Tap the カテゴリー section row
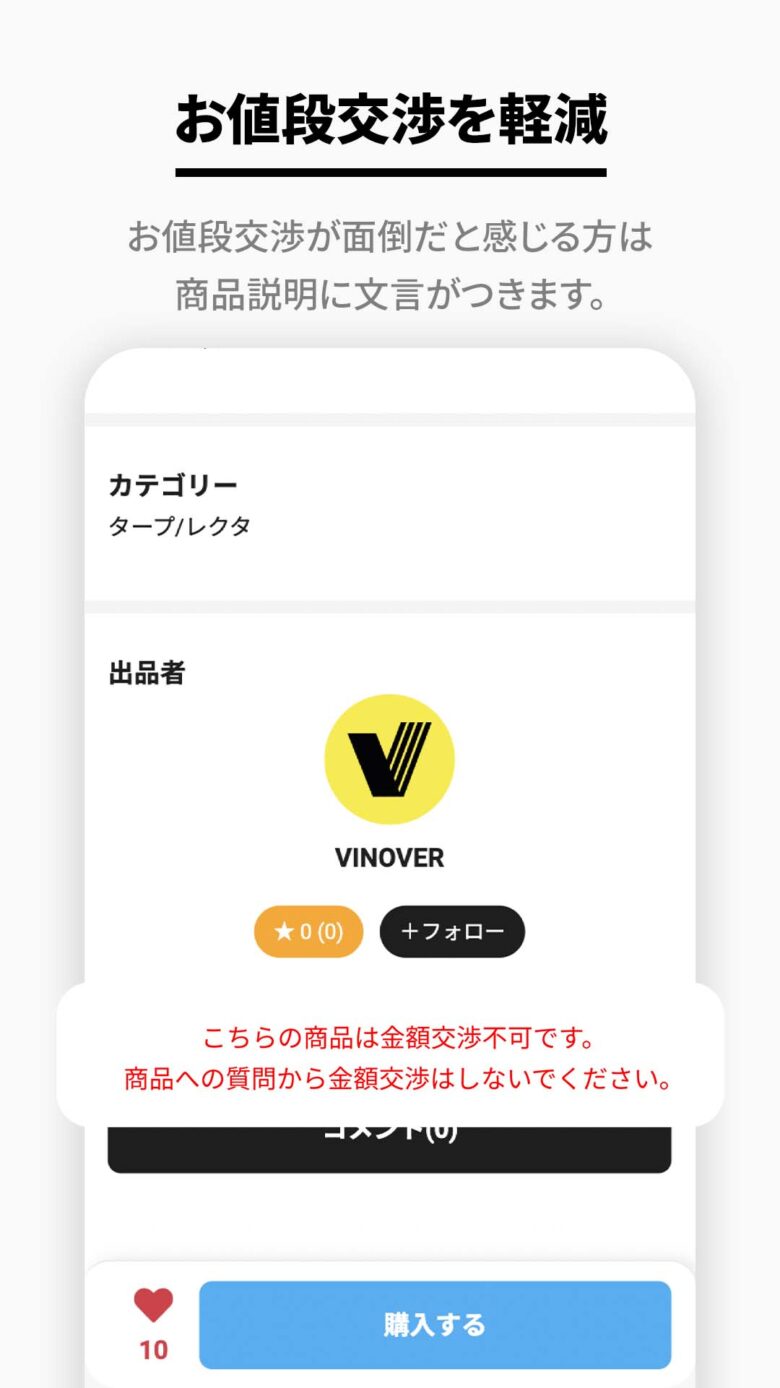780x1388 pixels. (x=389, y=507)
